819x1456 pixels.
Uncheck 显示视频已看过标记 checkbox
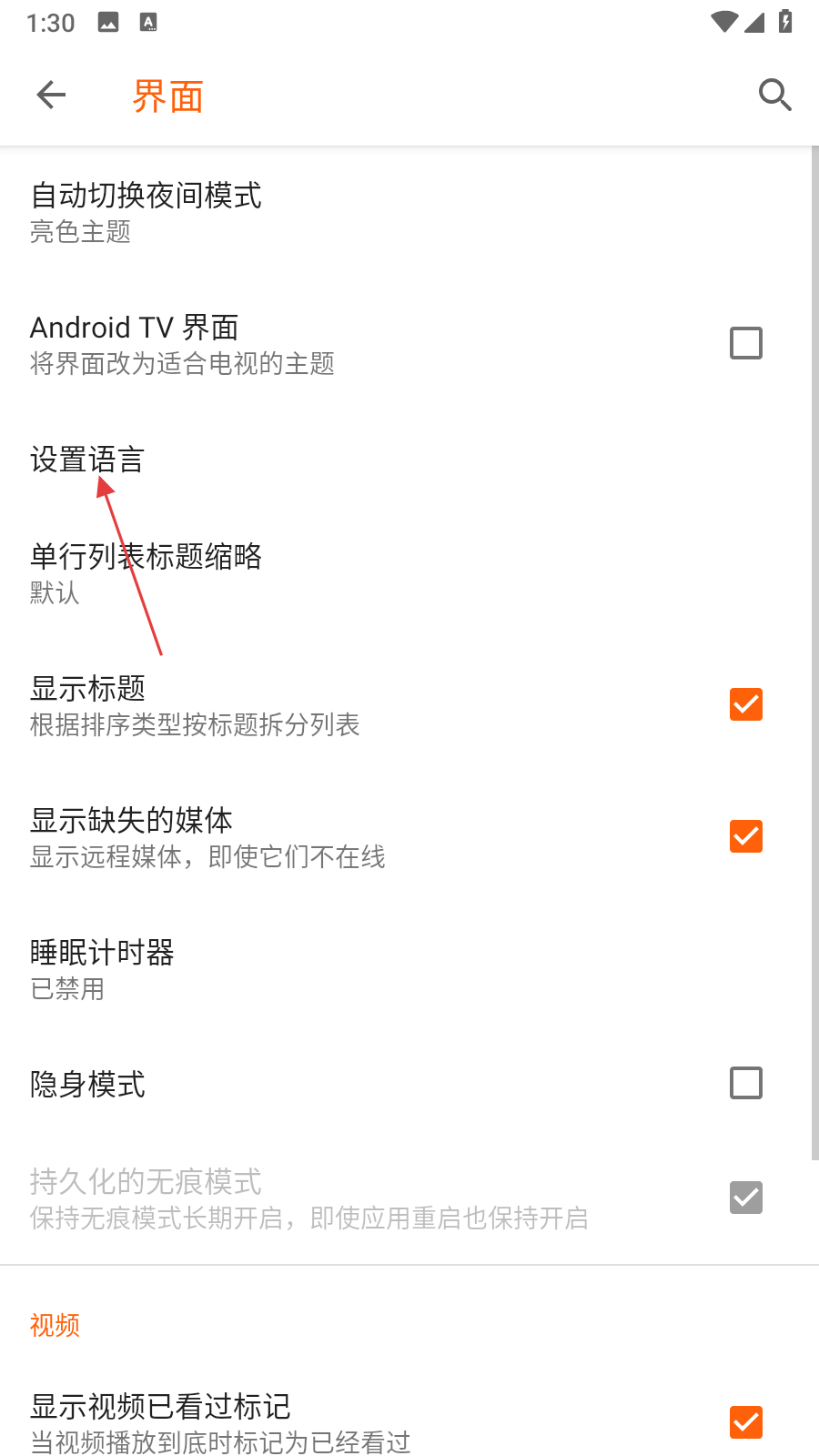[745, 1421]
